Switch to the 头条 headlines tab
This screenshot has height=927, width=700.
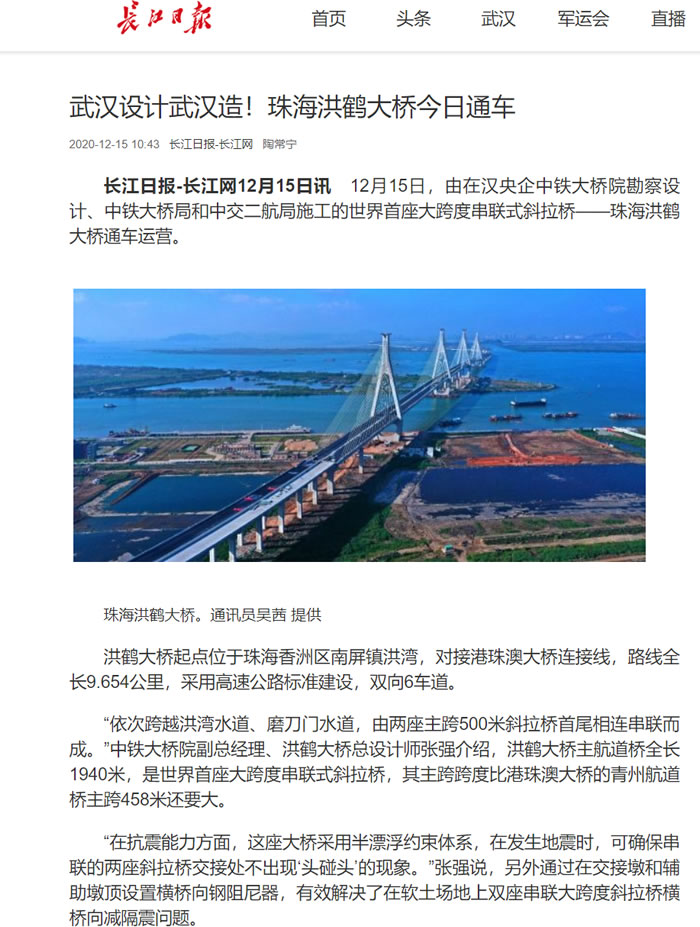click(x=413, y=19)
